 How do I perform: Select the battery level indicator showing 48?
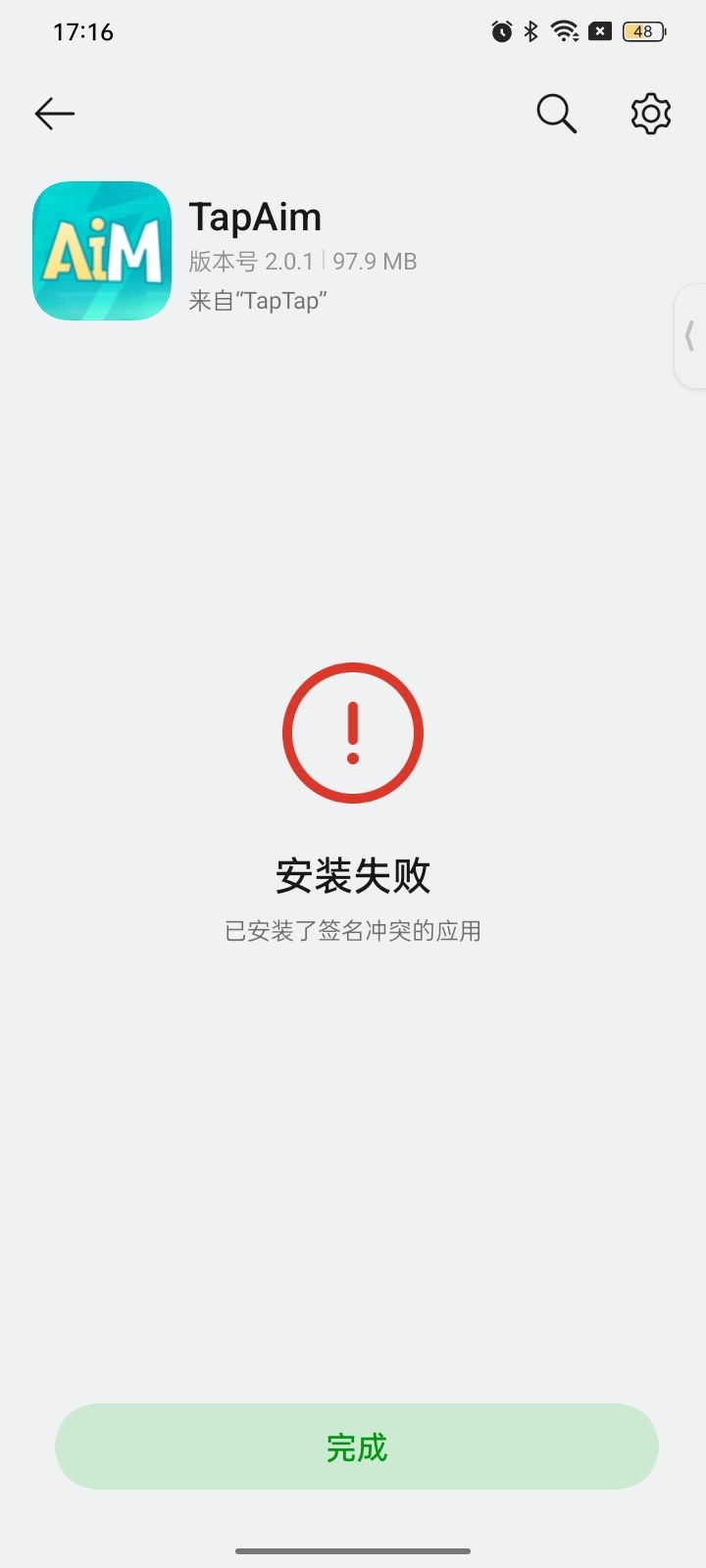click(642, 30)
